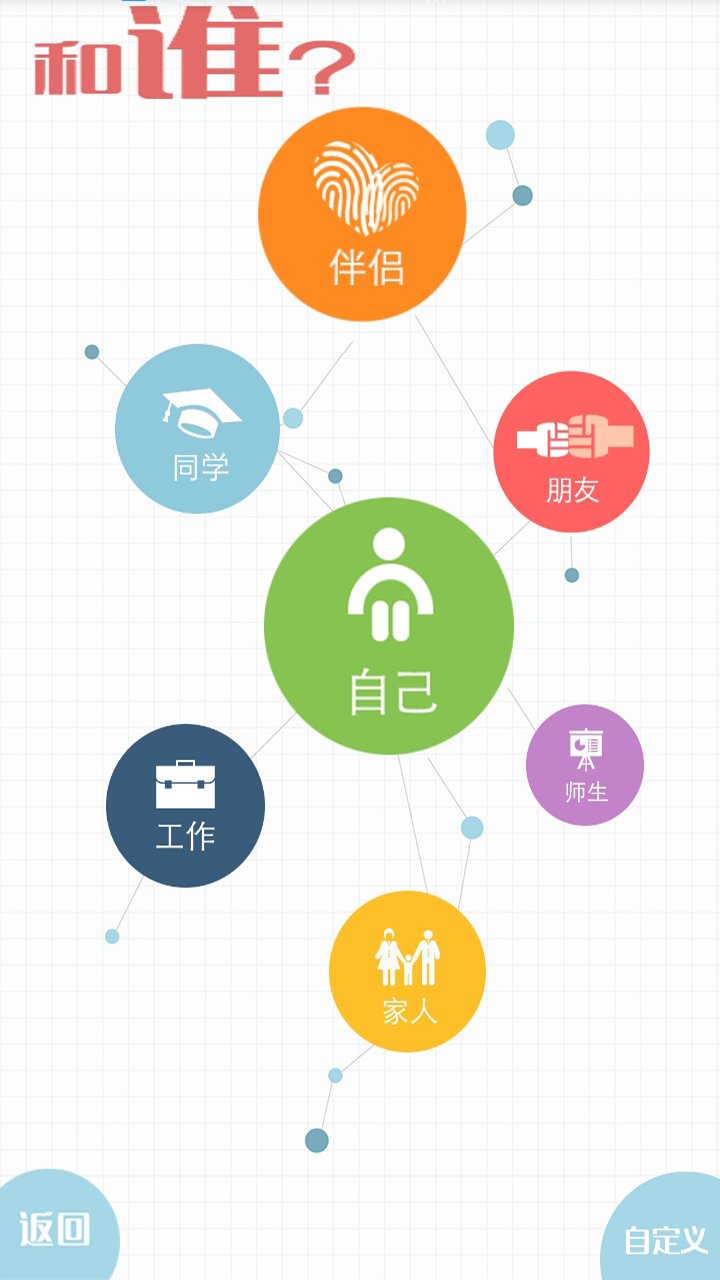Select the green 自己 (self) bubble
Image resolution: width=720 pixels, height=1280 pixels.
click(x=389, y=626)
